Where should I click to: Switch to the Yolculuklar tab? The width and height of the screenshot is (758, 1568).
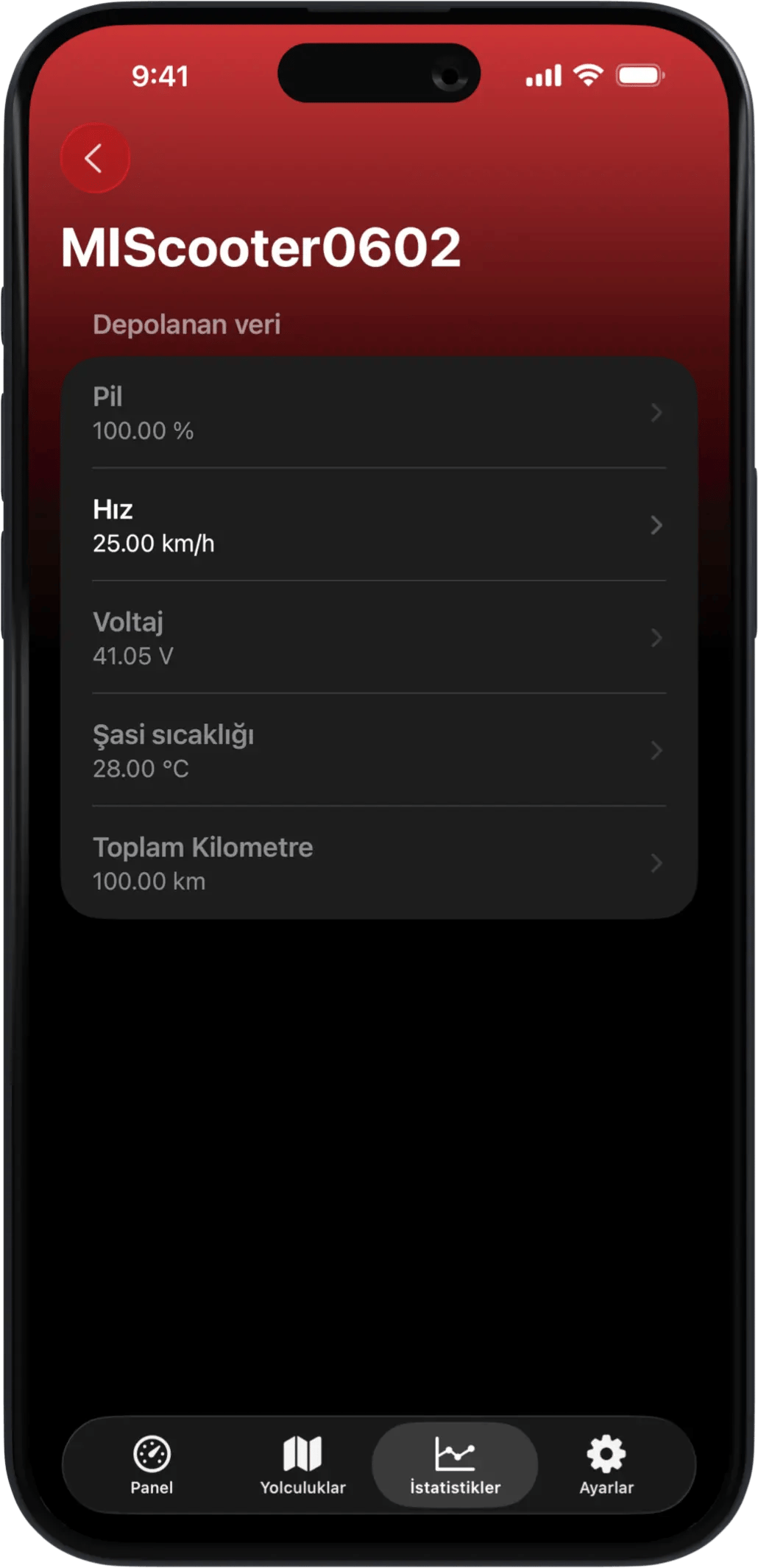click(302, 1465)
